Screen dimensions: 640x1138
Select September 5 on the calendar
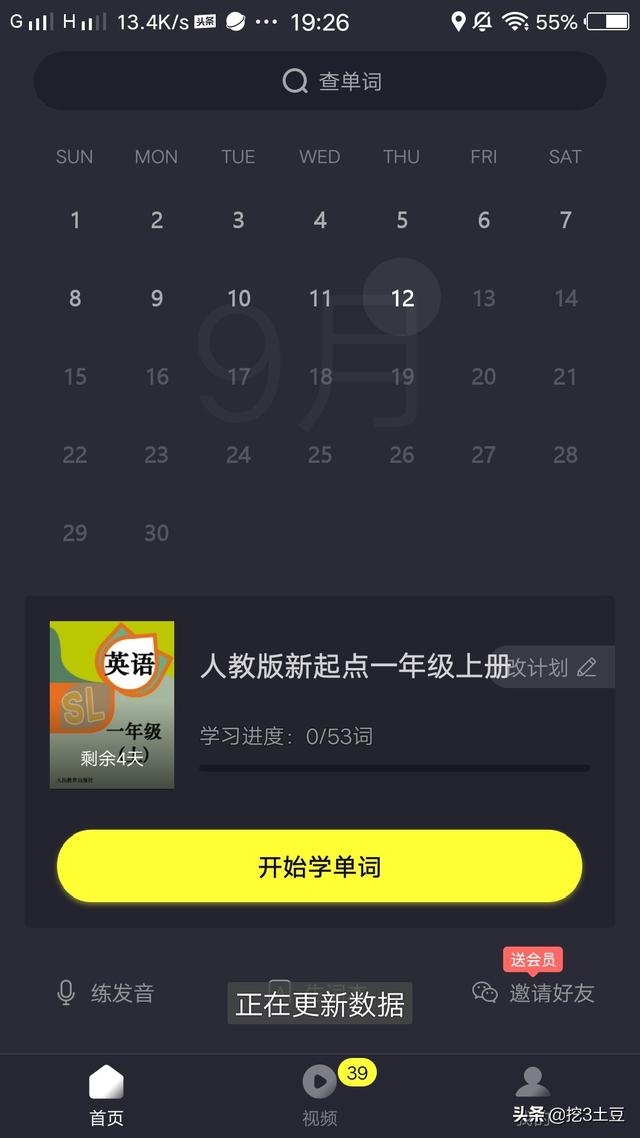click(x=402, y=220)
